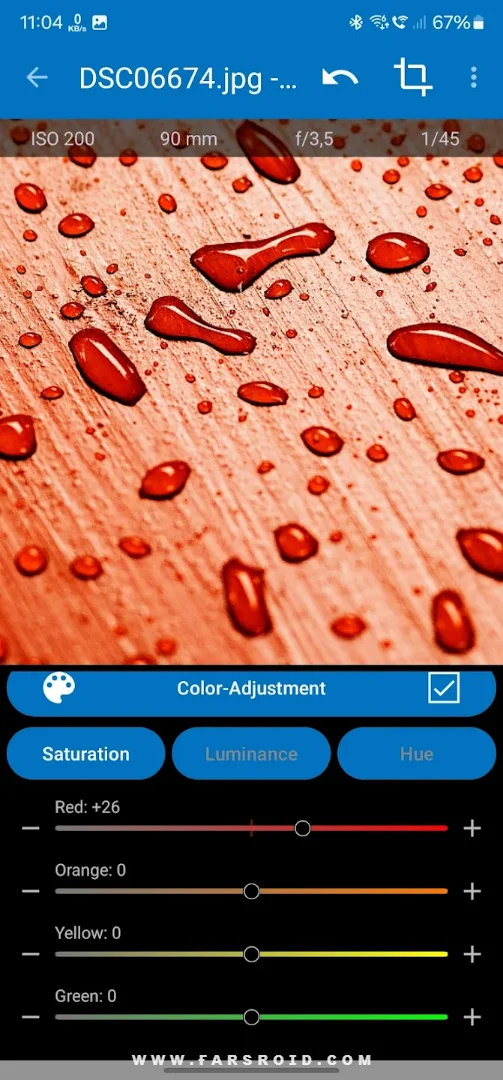This screenshot has width=503, height=1080.
Task: Increase Orange with the plus button
Action: click(472, 891)
